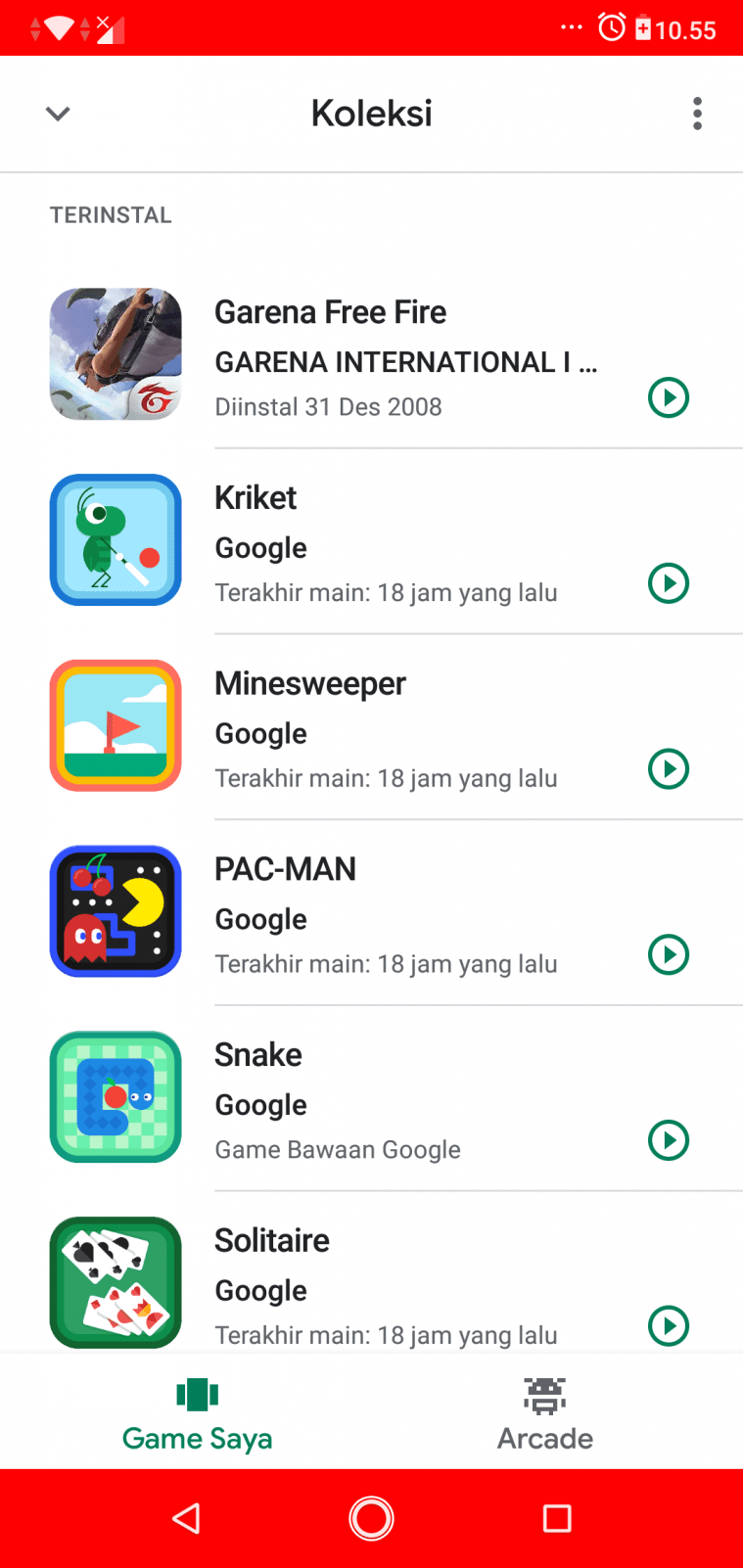Screen dimensions: 743x1568
Task: Collapse the Koleksi screen with the down chevron
Action: [58, 114]
